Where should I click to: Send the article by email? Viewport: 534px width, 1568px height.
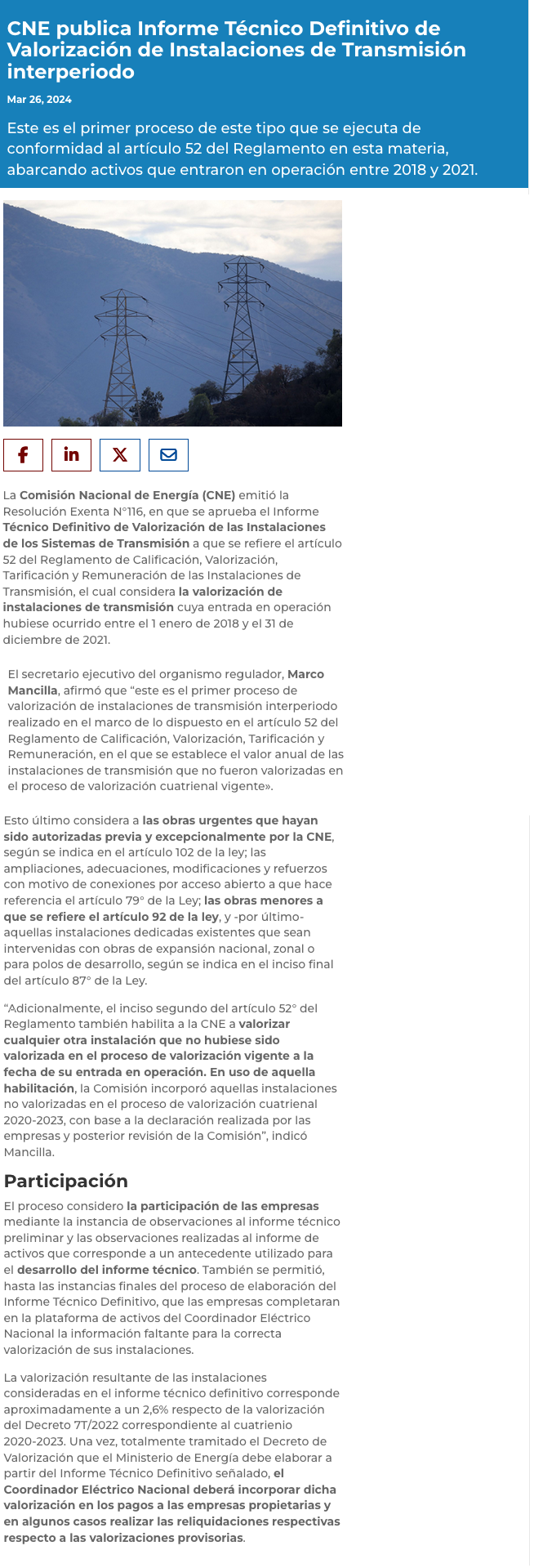(x=168, y=455)
